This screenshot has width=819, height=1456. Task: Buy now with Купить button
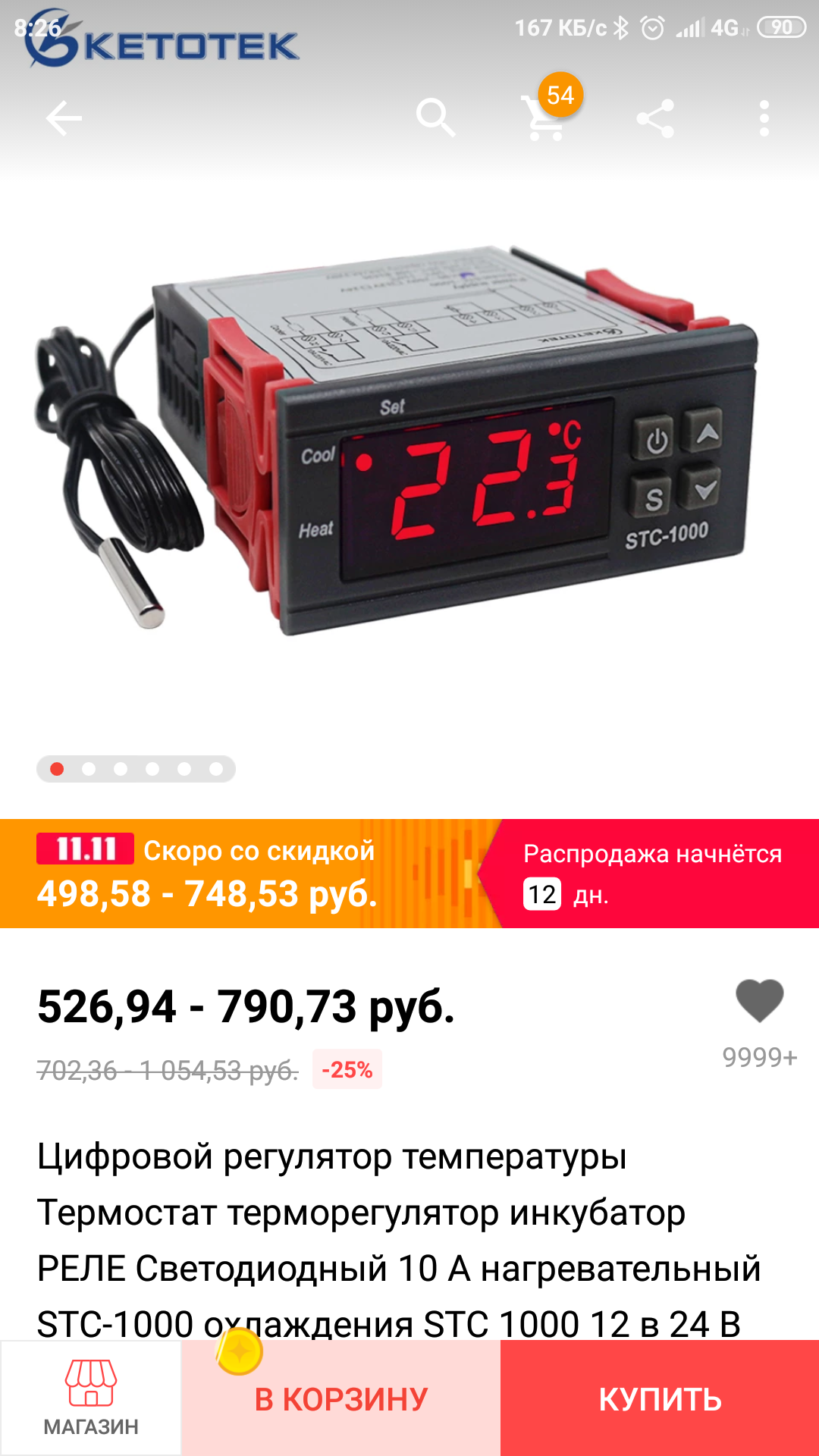pyautogui.click(x=660, y=1399)
